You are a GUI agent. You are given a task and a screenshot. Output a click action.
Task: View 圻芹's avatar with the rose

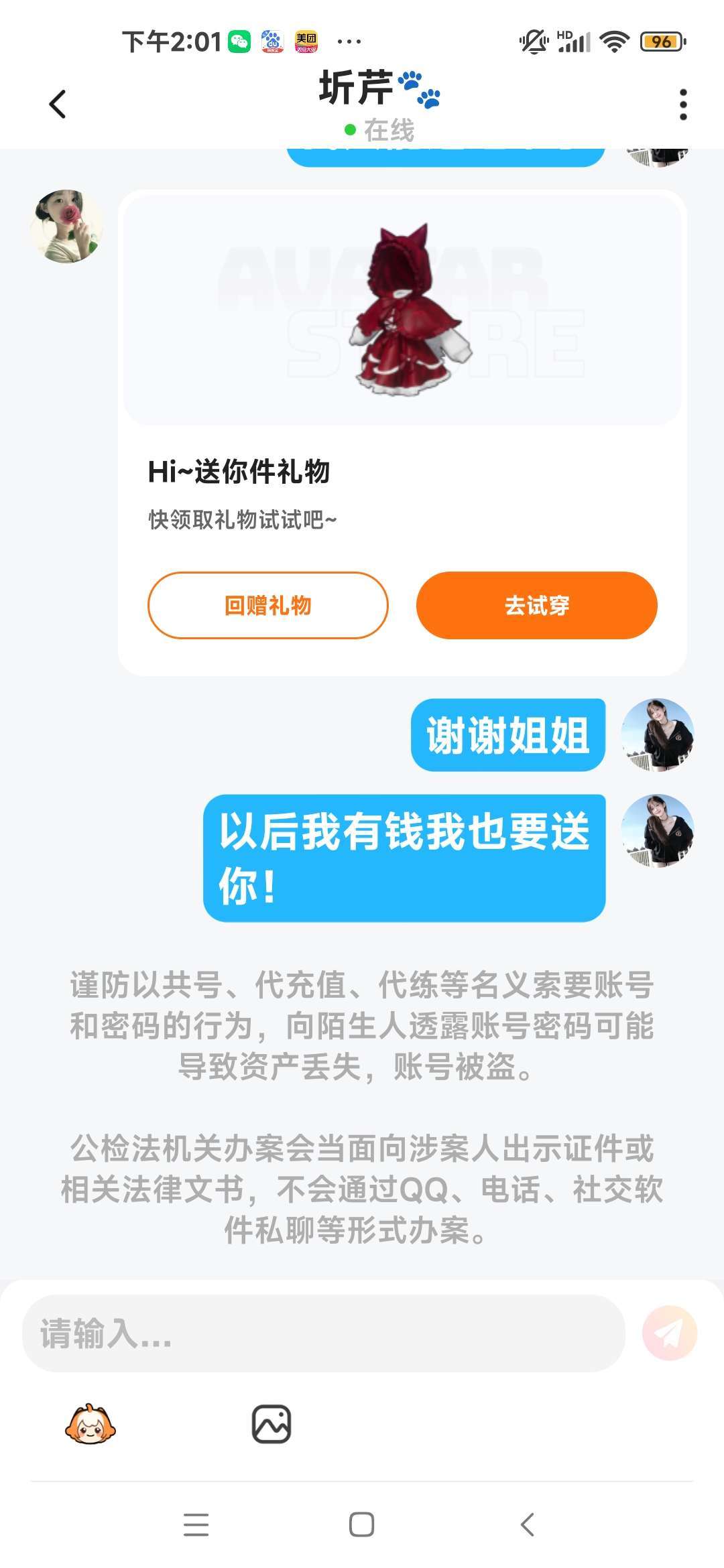[x=66, y=226]
